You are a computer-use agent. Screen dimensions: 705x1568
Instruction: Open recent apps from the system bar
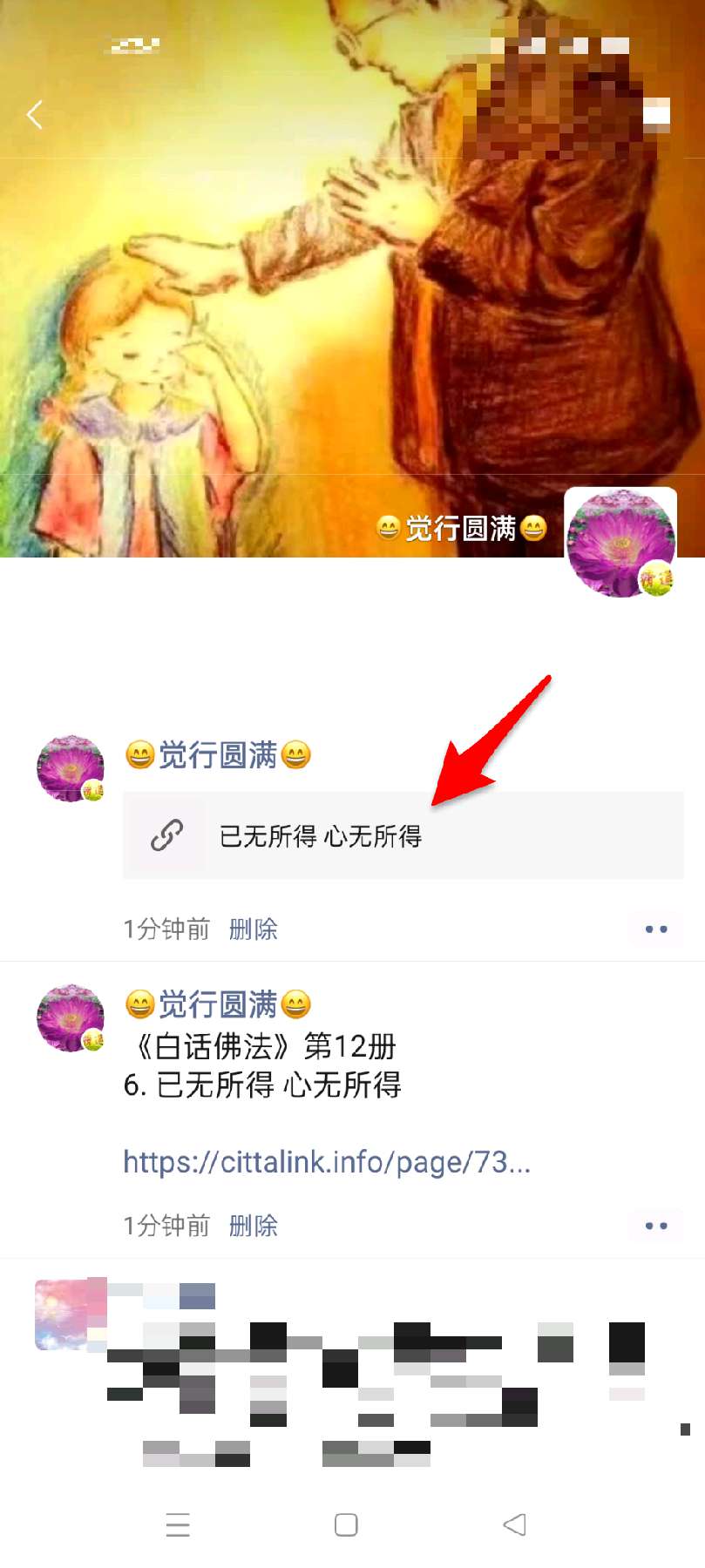tap(178, 1524)
